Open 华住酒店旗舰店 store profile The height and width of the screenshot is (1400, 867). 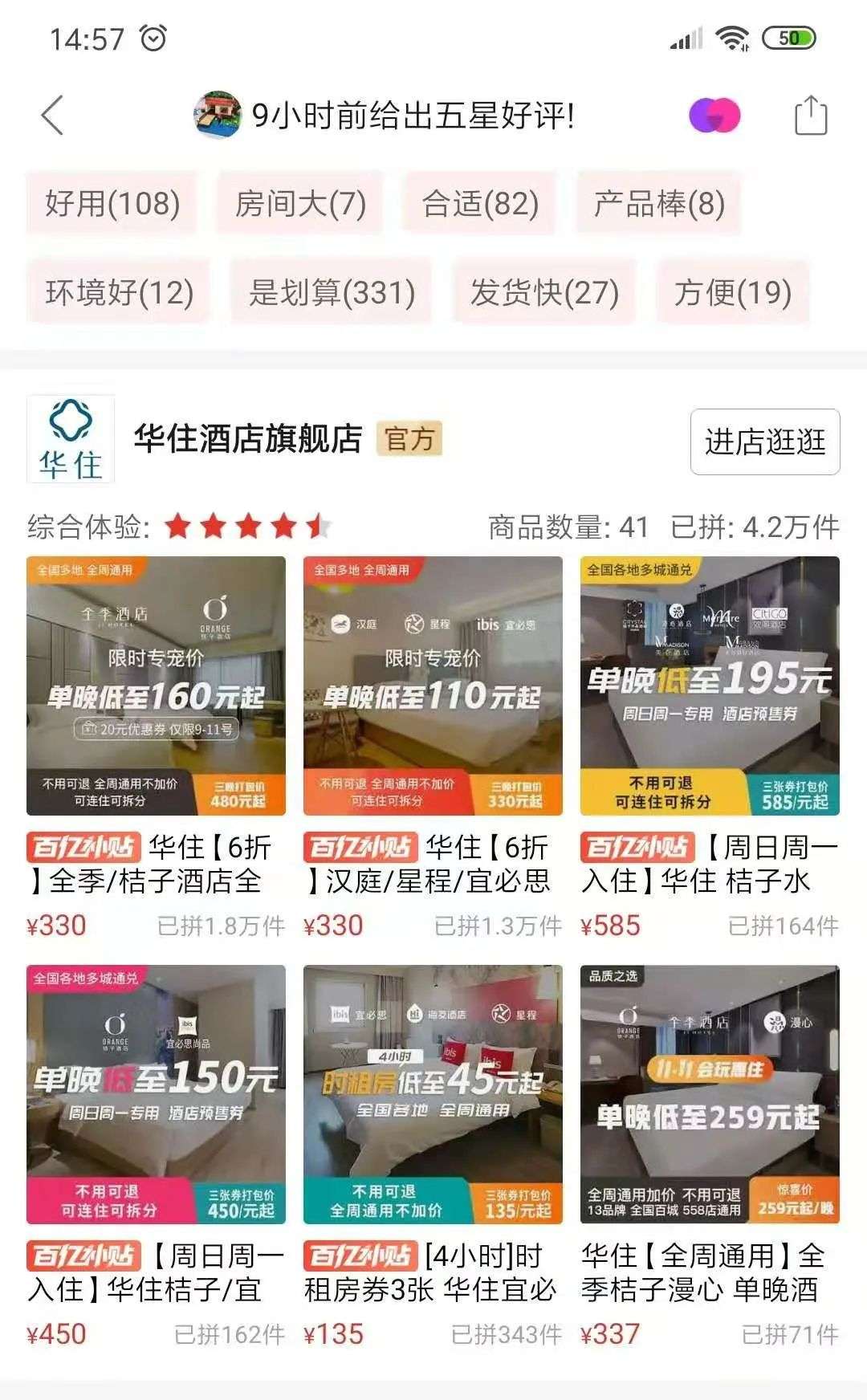[x=247, y=439]
